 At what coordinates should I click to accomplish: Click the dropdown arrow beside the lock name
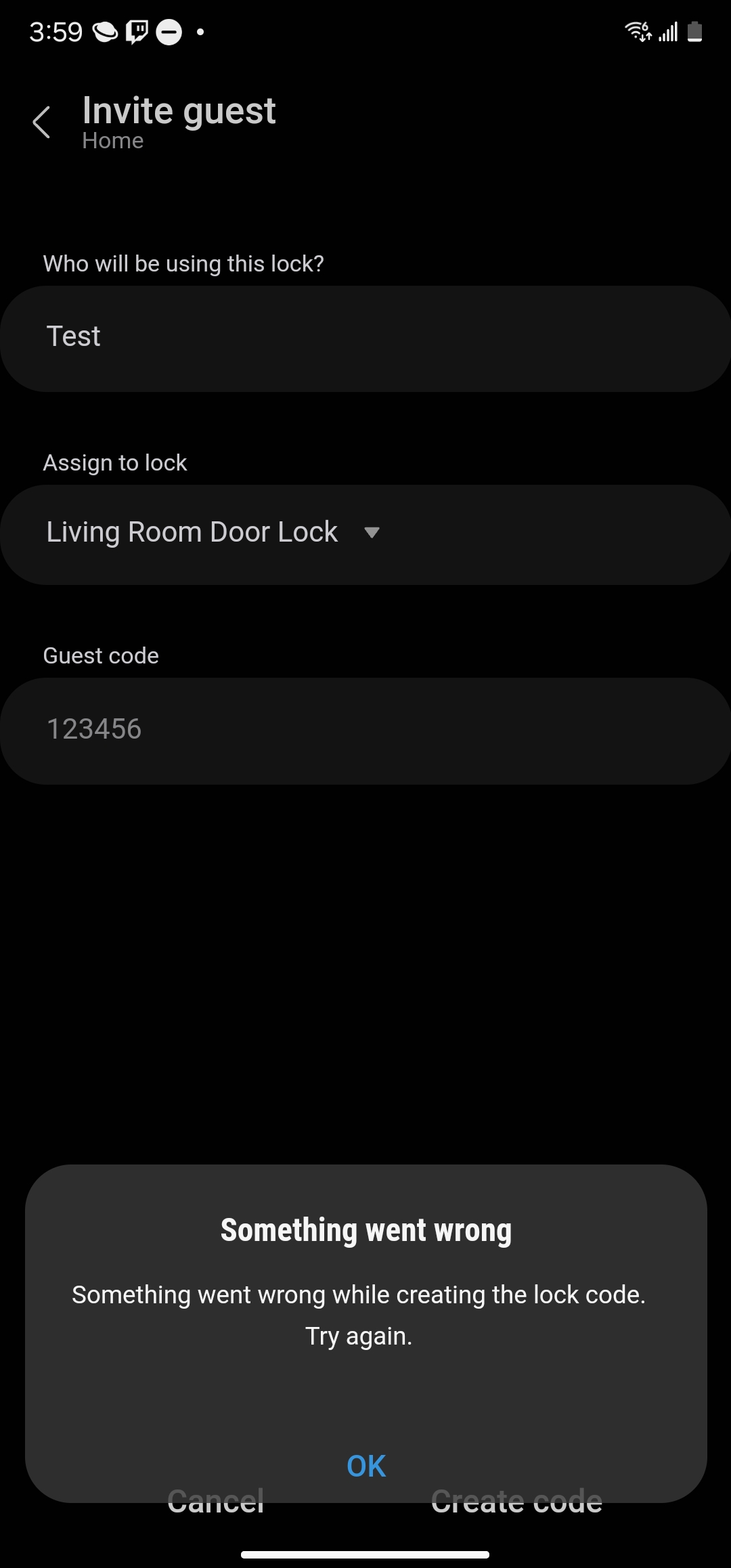(373, 533)
